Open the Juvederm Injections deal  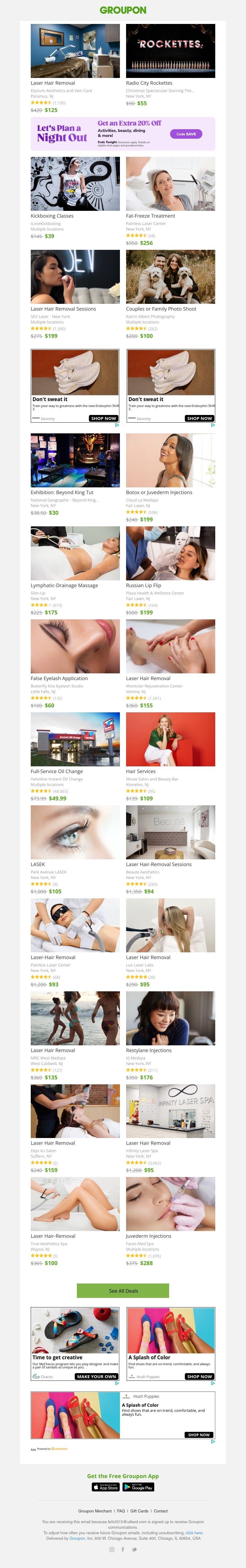(170, 1204)
